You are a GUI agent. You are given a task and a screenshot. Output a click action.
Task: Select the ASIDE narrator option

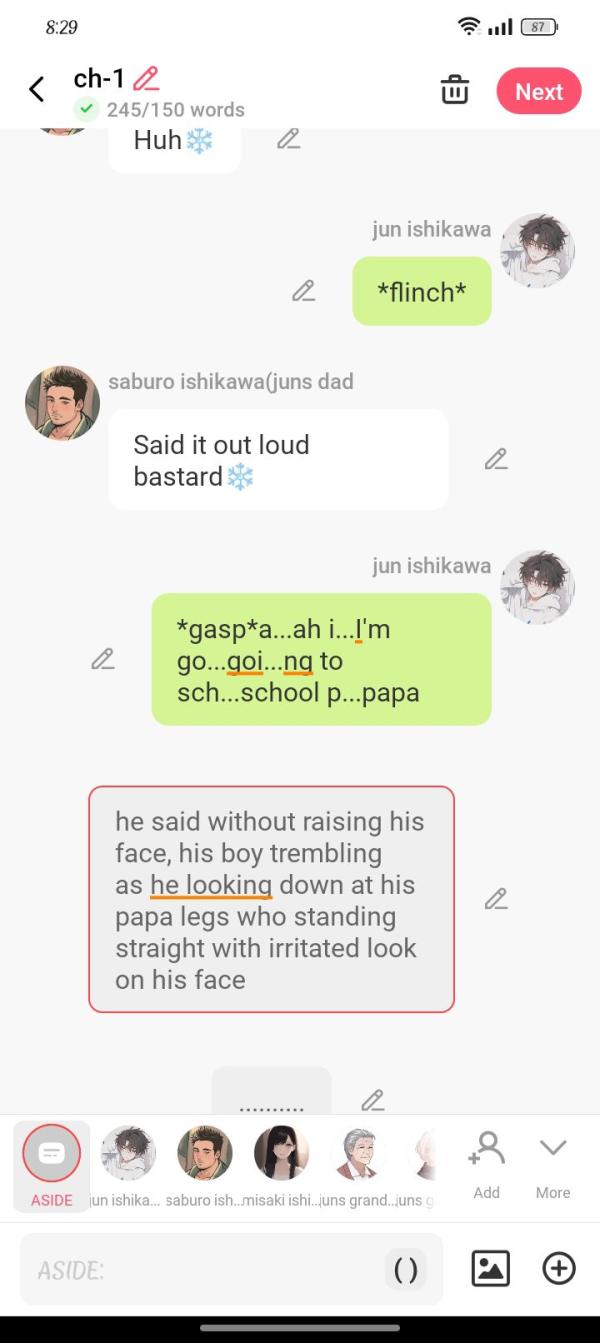pyautogui.click(x=51, y=1165)
